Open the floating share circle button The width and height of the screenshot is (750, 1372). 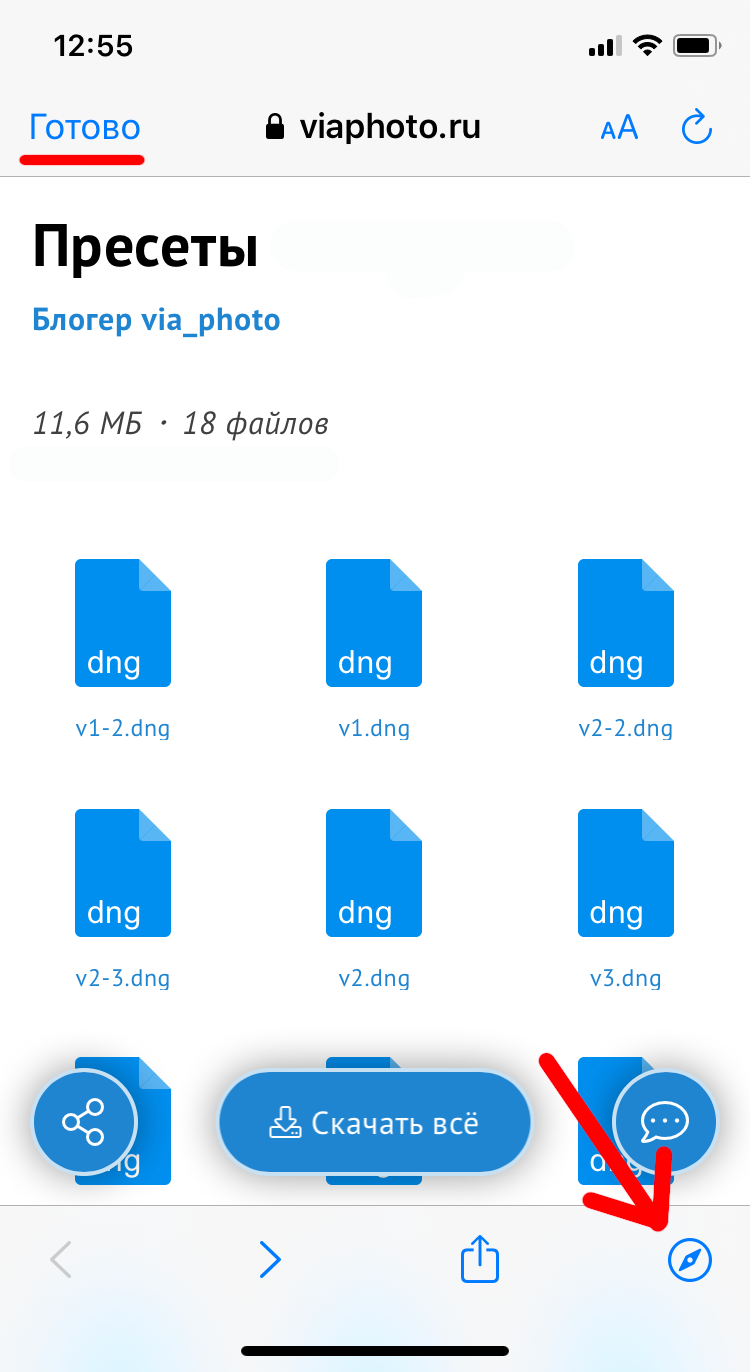(x=86, y=1122)
